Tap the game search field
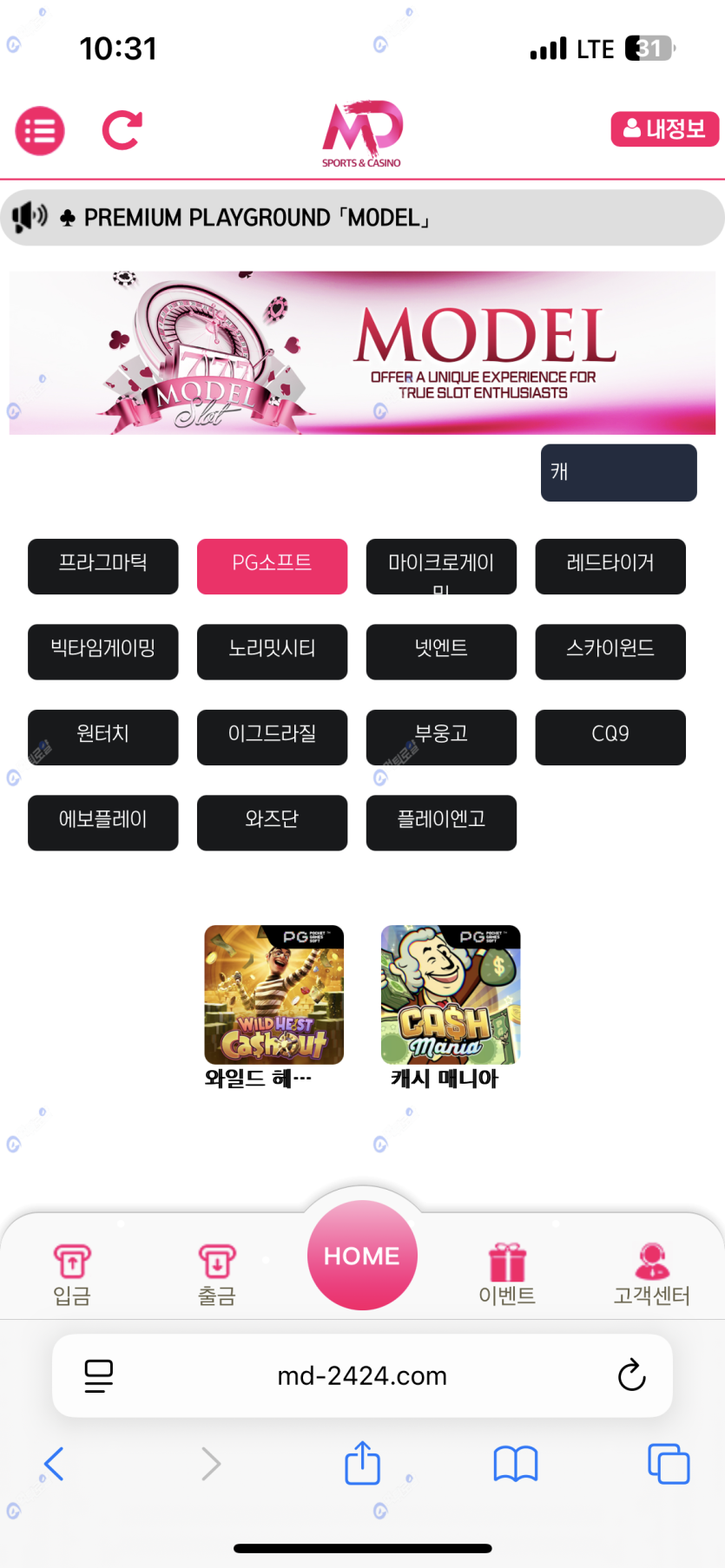Screen dimensions: 725x1568 tap(618, 472)
